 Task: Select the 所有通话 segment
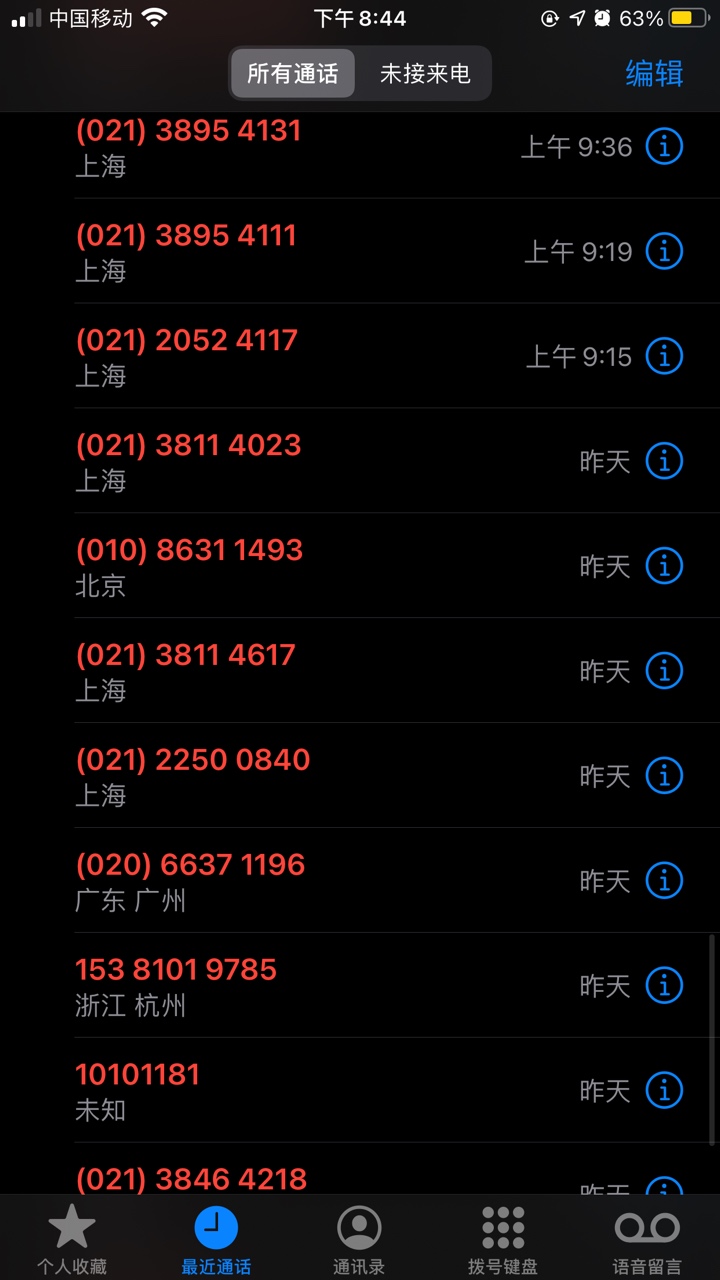coord(293,74)
